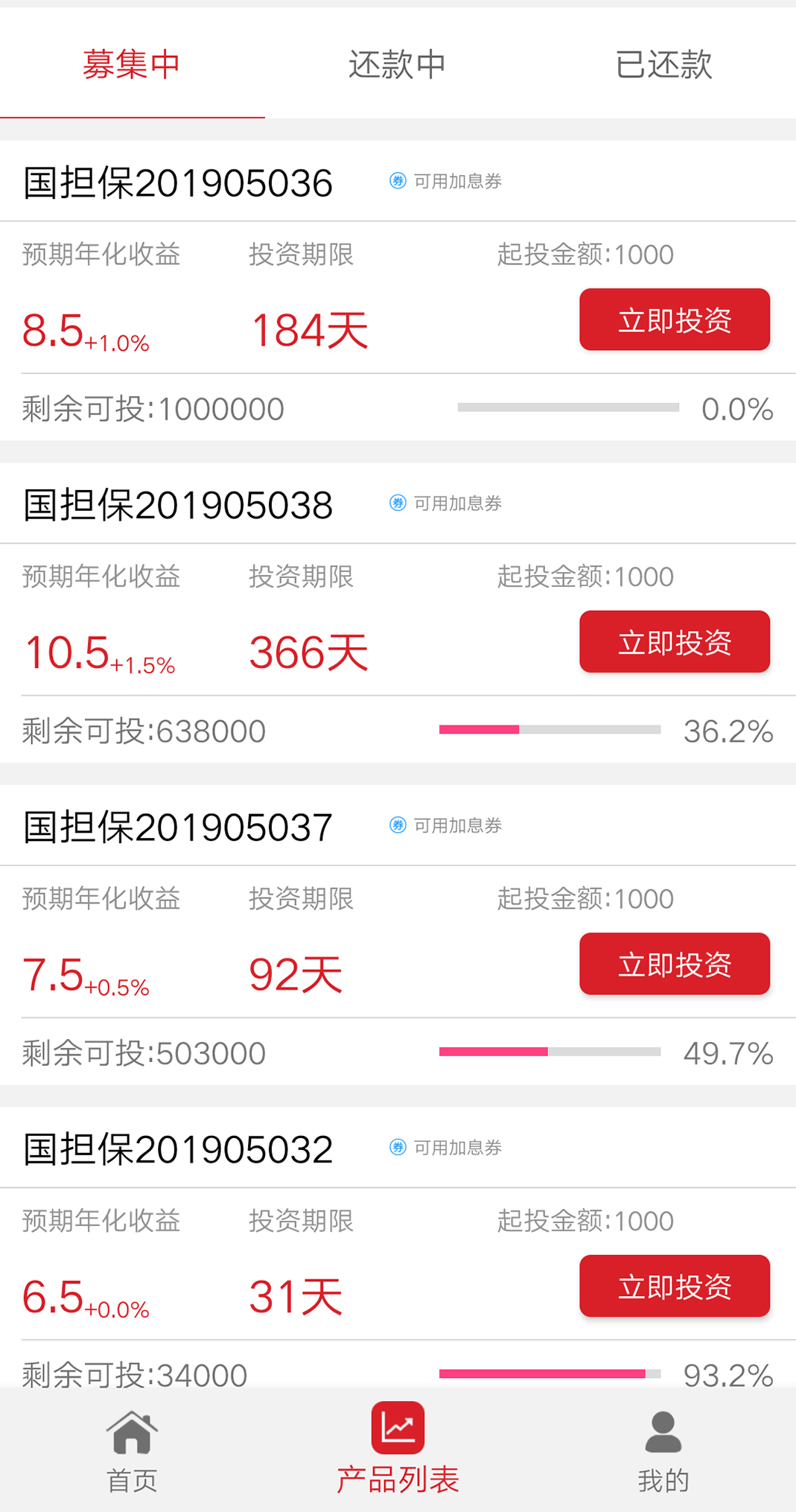This screenshot has width=796, height=1512.
Task: Switch to the 已还款 tab
Action: [x=663, y=63]
